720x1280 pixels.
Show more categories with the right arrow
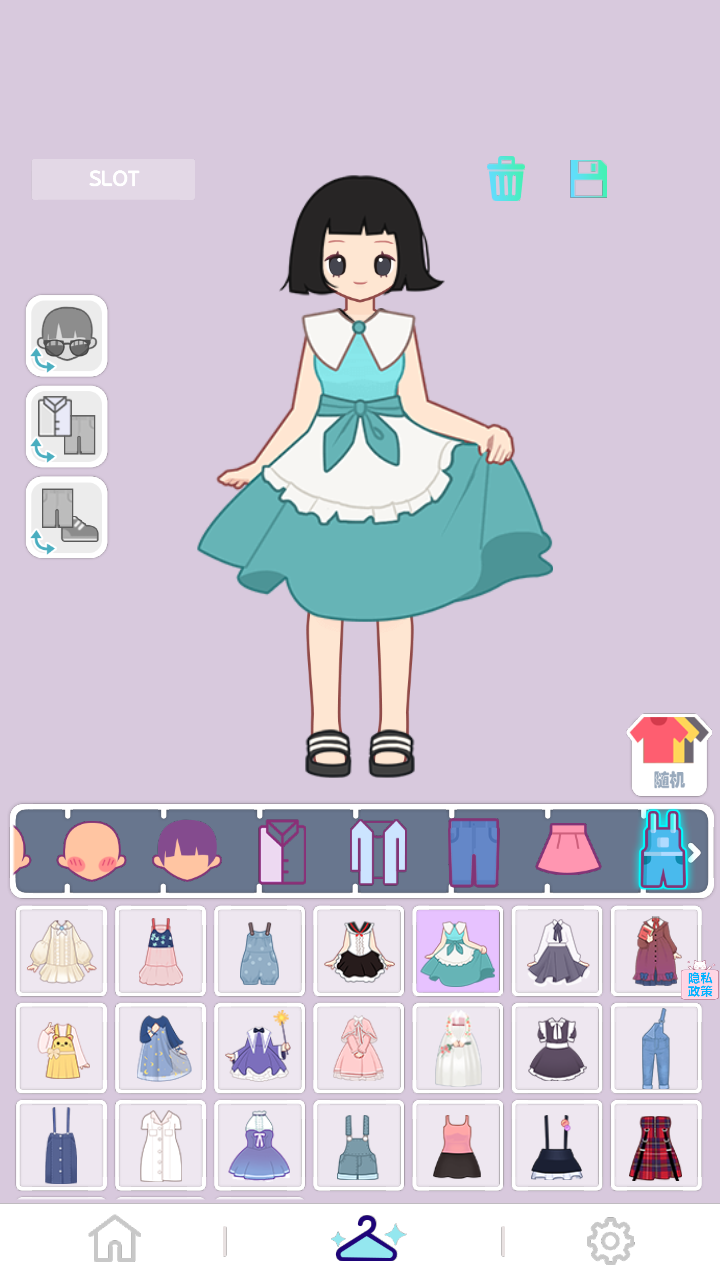[695, 852]
